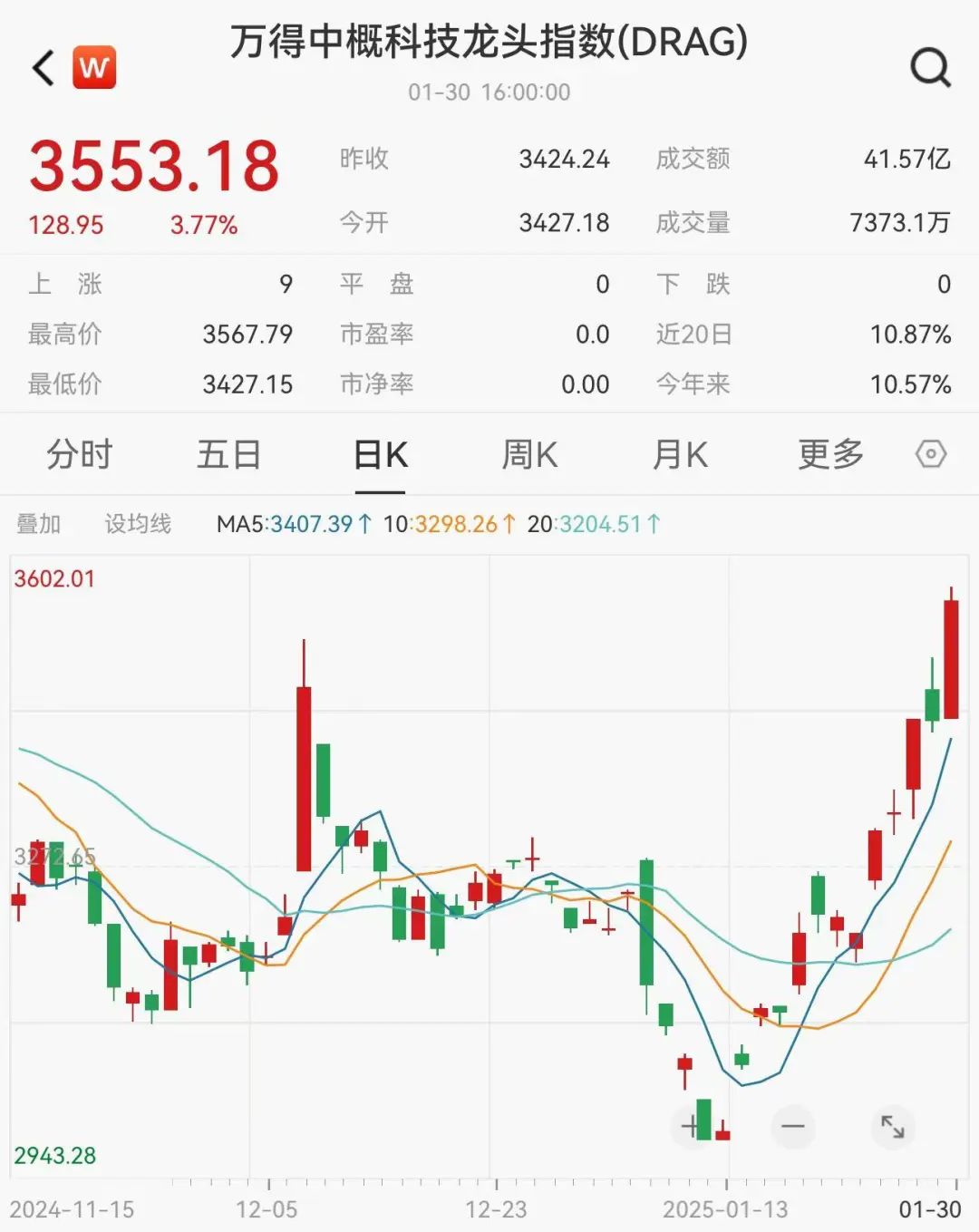Switch to the 月K tab
The width and height of the screenshot is (979, 1232).
pos(680,454)
